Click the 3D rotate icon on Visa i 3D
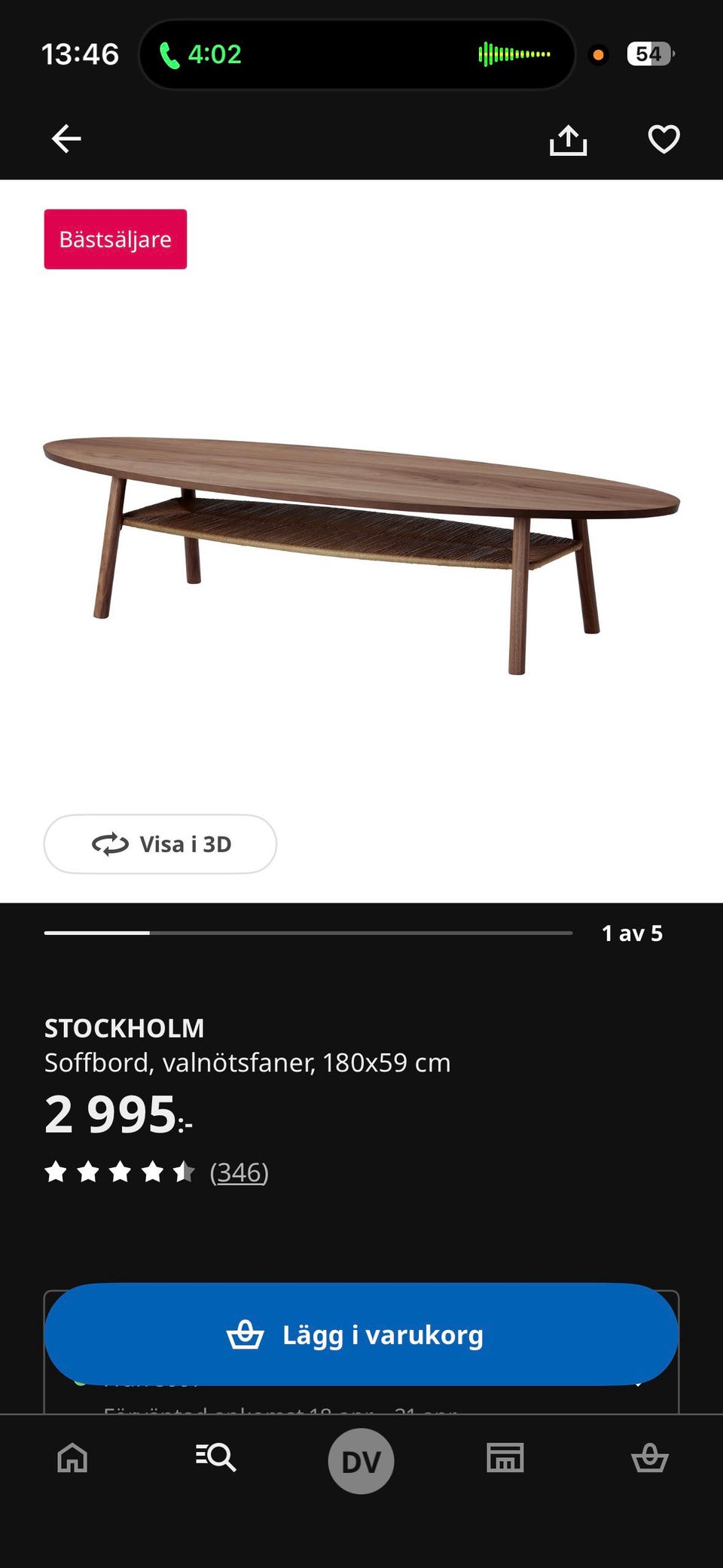This screenshot has height=1568, width=723. pos(110,845)
